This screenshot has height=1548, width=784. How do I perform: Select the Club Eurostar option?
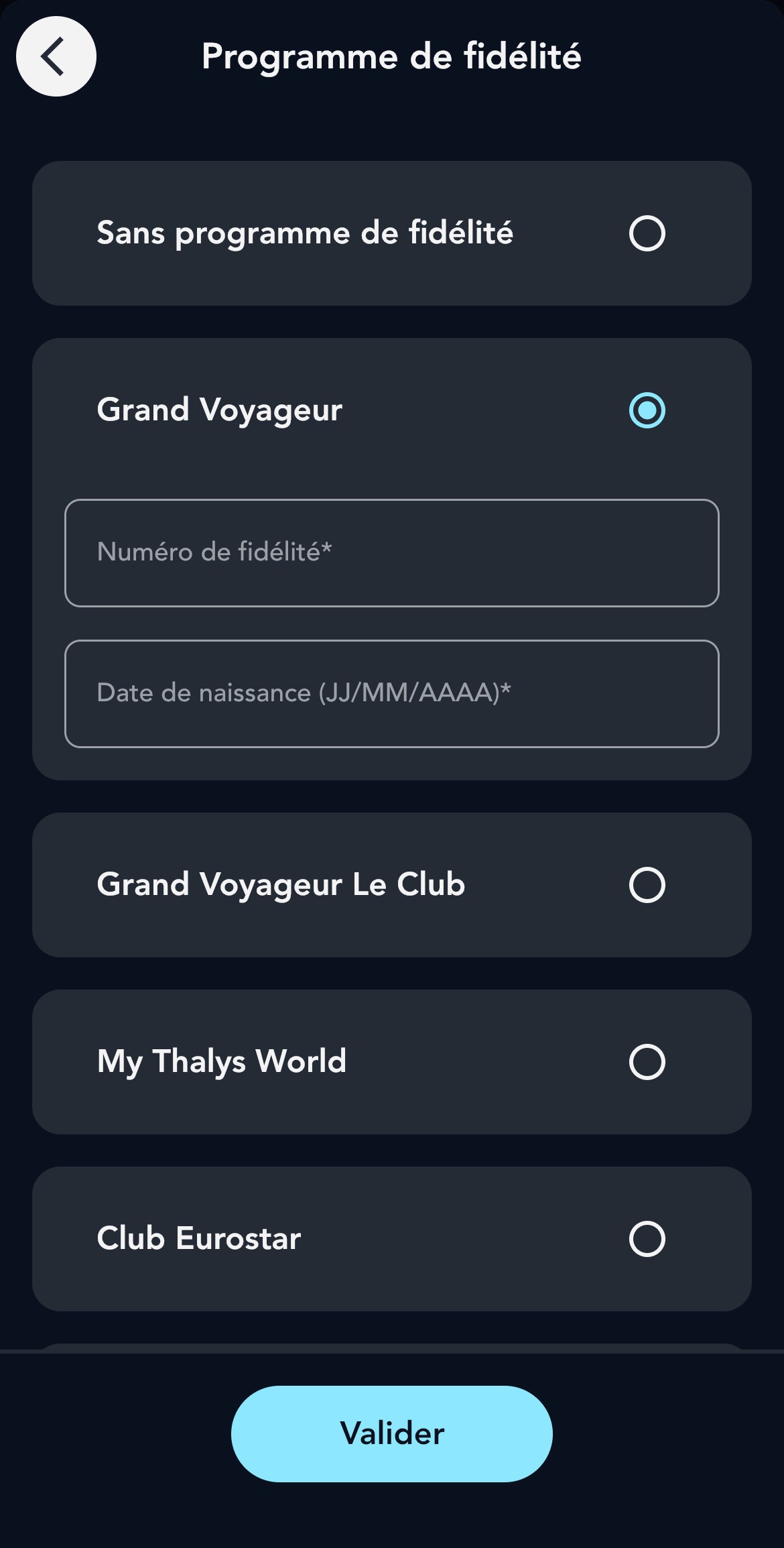[x=647, y=1239]
